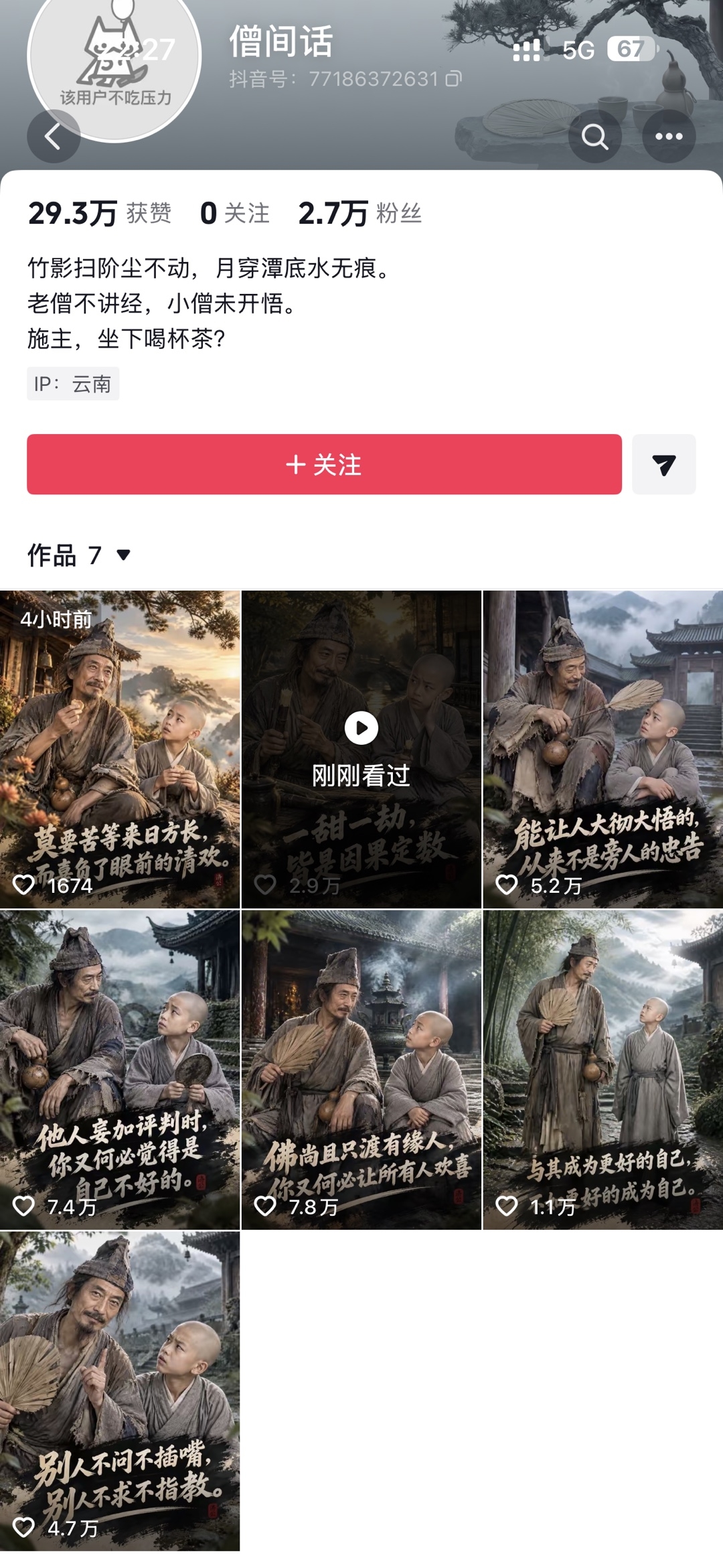Open the 佛尚且只渡有缘人 video
The height and width of the screenshot is (1568, 723).
coord(361,1069)
